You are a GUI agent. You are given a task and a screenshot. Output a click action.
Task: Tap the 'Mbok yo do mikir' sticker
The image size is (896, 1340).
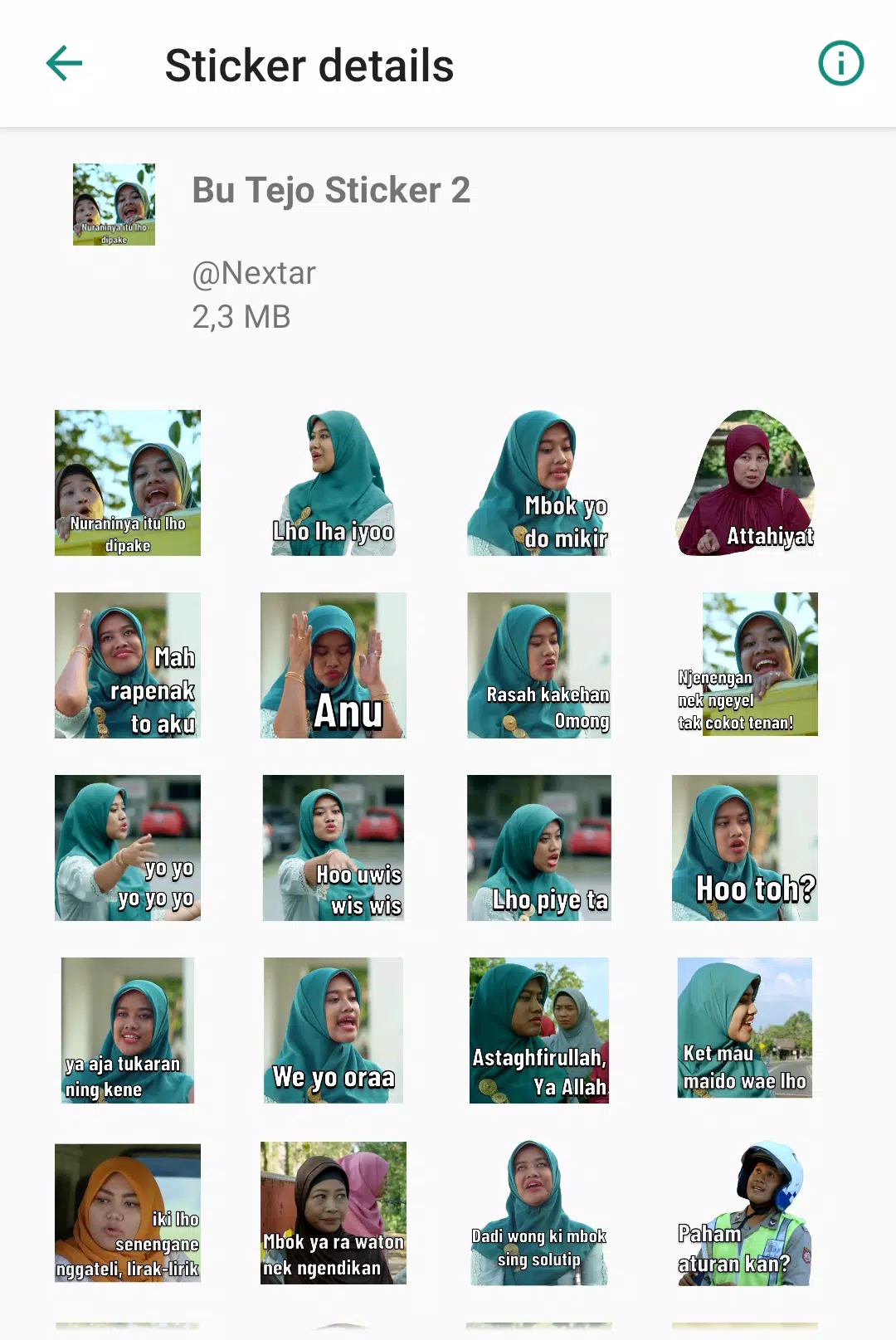(x=539, y=483)
